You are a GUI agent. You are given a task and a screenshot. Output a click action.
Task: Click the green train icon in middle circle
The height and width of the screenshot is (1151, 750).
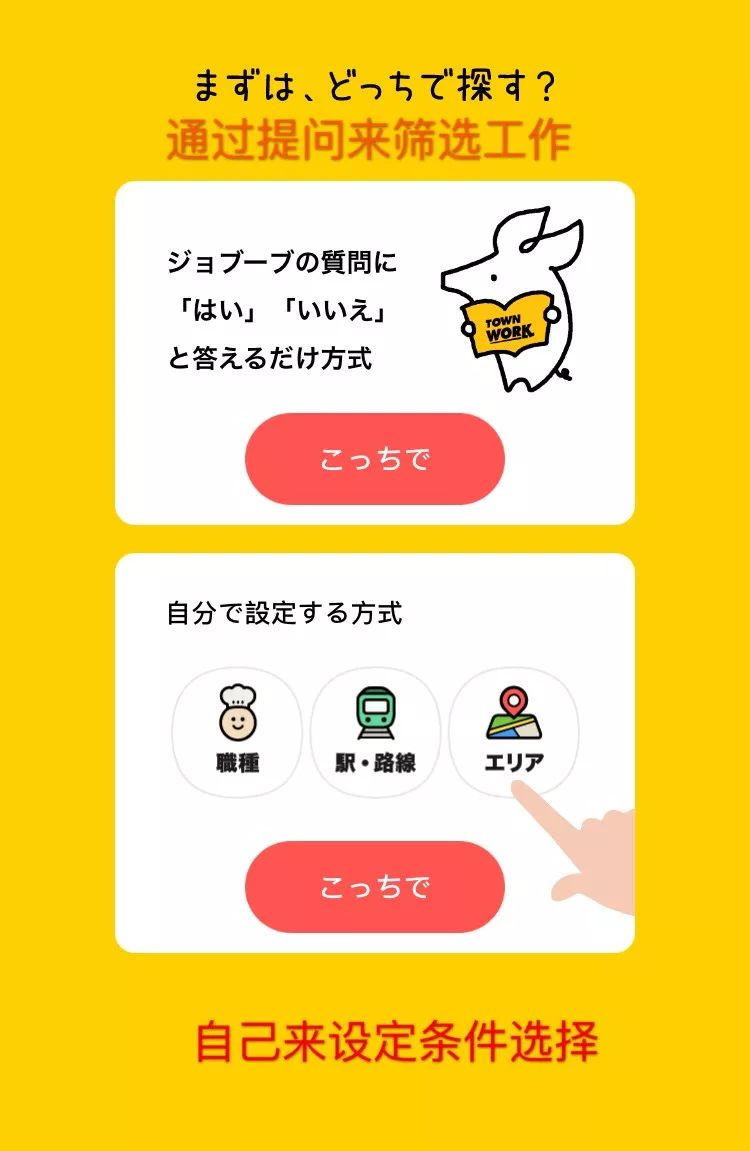375,712
